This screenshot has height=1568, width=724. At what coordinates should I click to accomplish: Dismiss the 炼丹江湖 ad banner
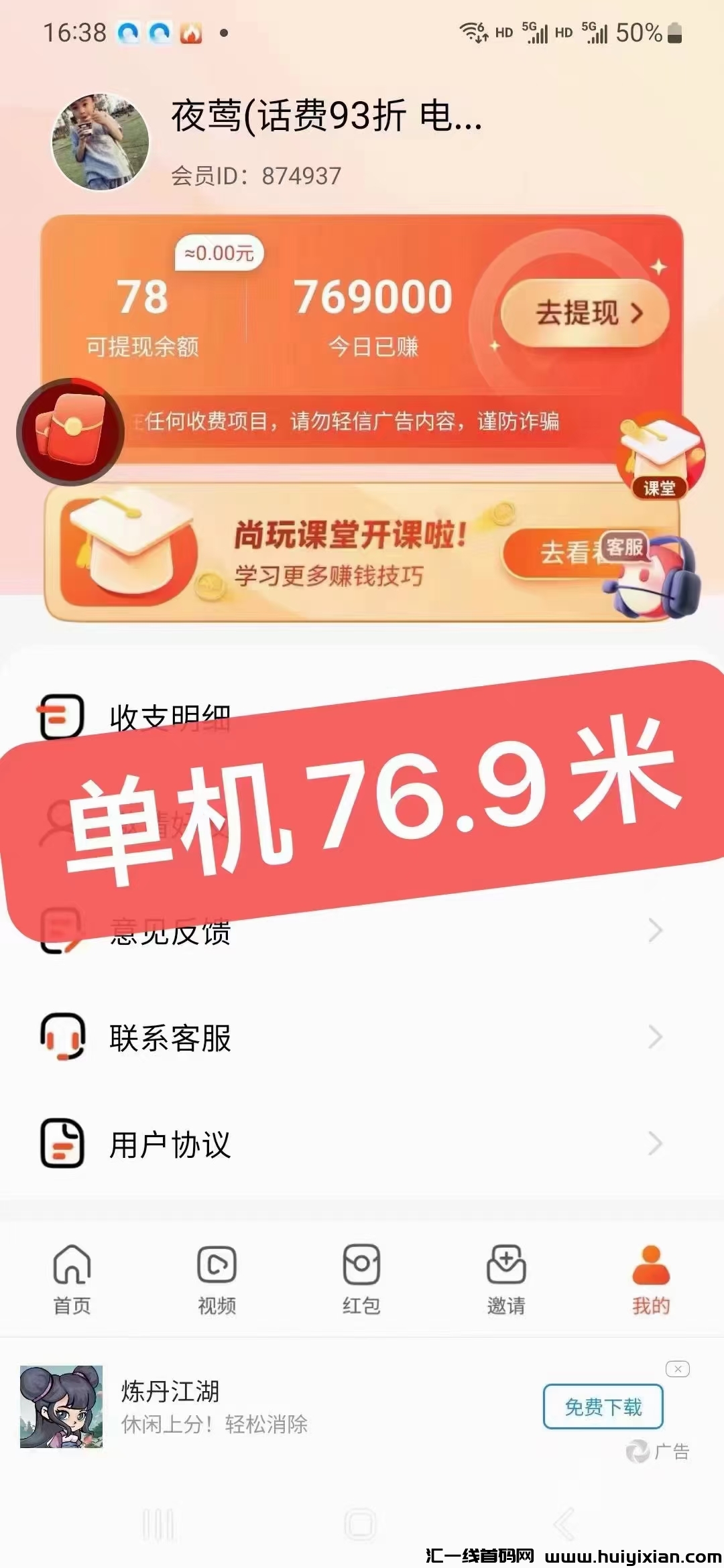pyautogui.click(x=677, y=1369)
